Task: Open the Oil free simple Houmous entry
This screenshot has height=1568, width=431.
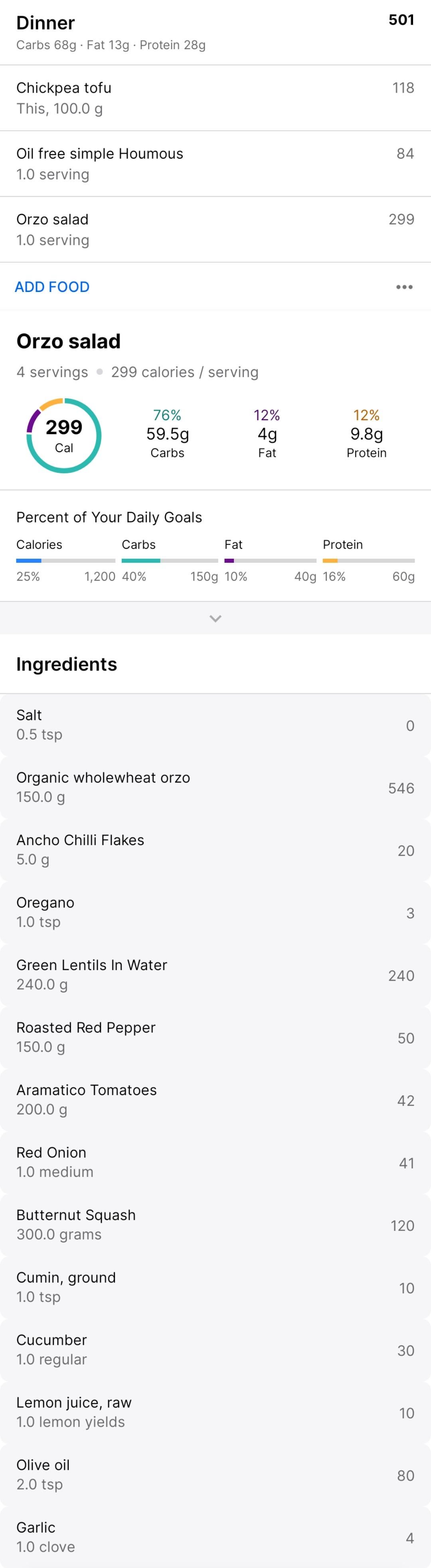Action: pyautogui.click(x=215, y=164)
